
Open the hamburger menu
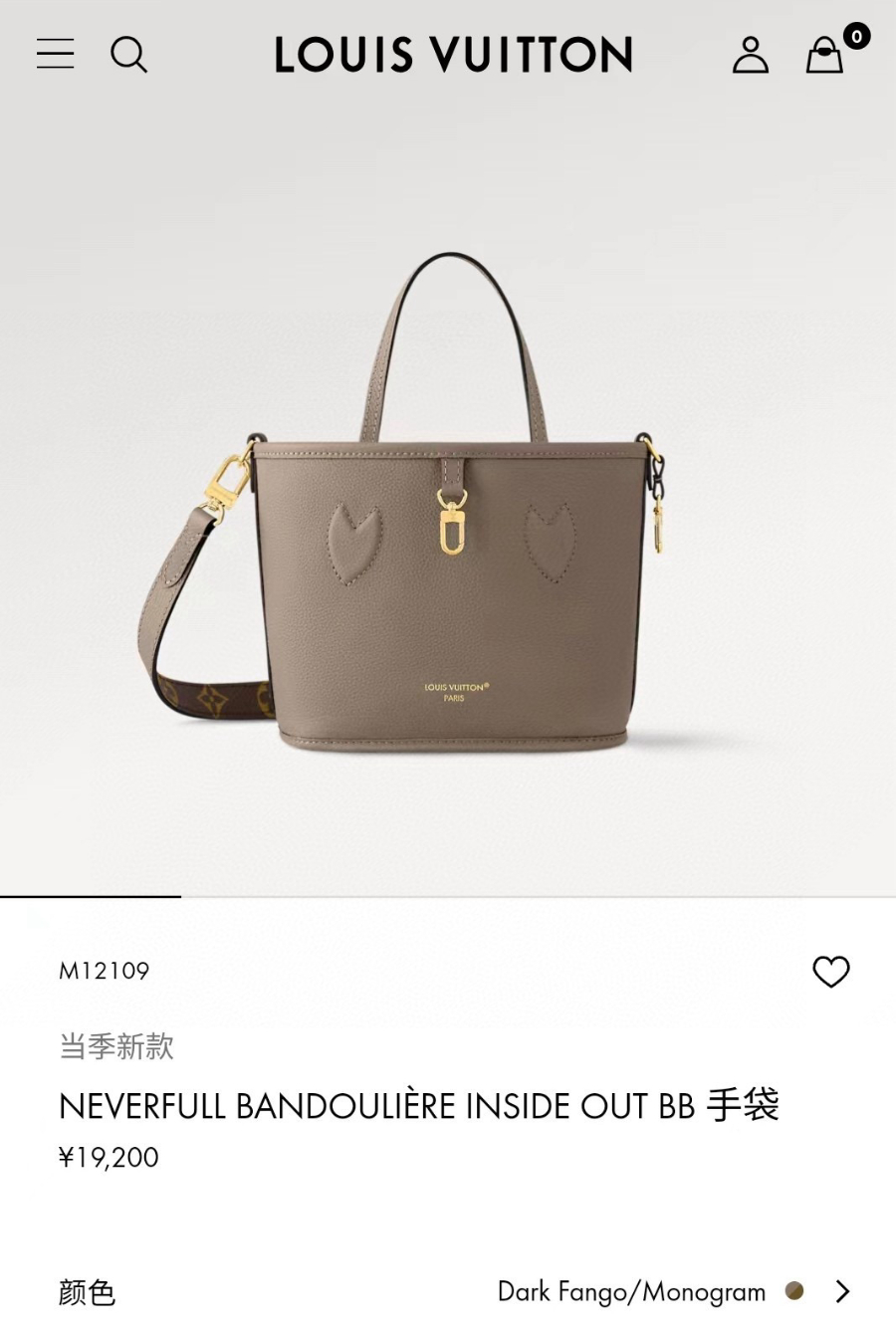(x=56, y=54)
